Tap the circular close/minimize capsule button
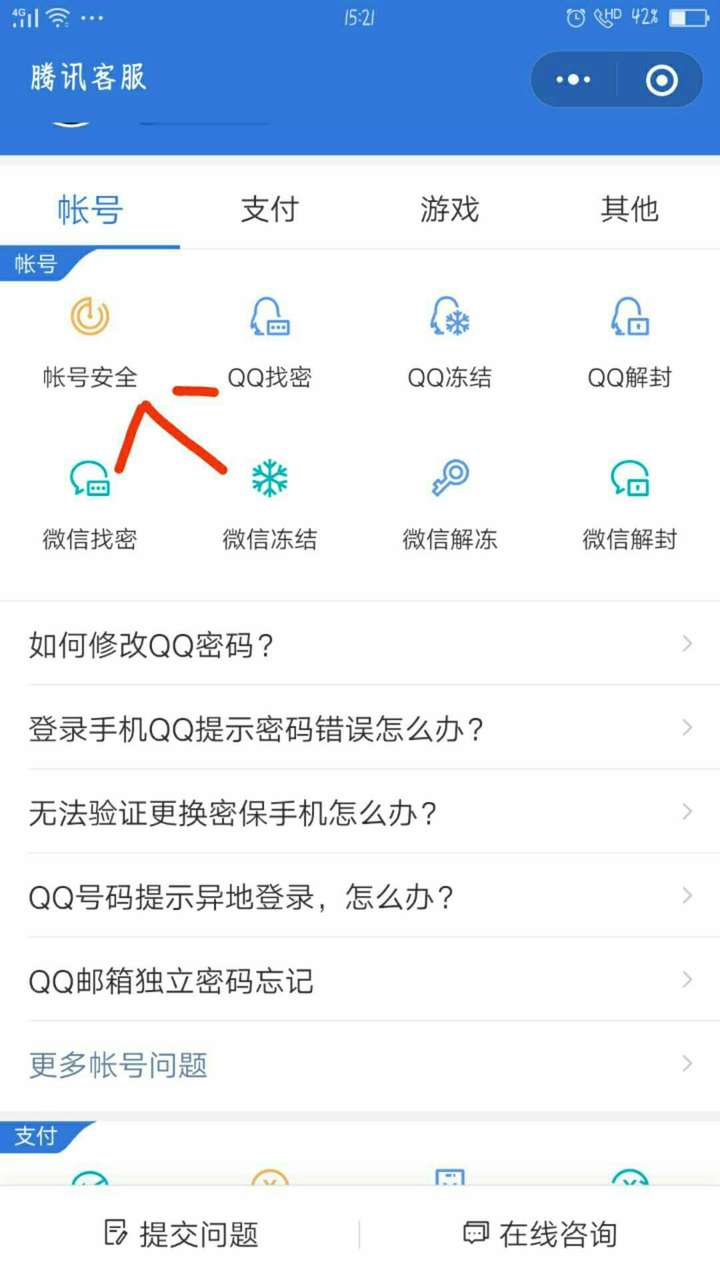The height and width of the screenshot is (1280, 720). pos(660,78)
